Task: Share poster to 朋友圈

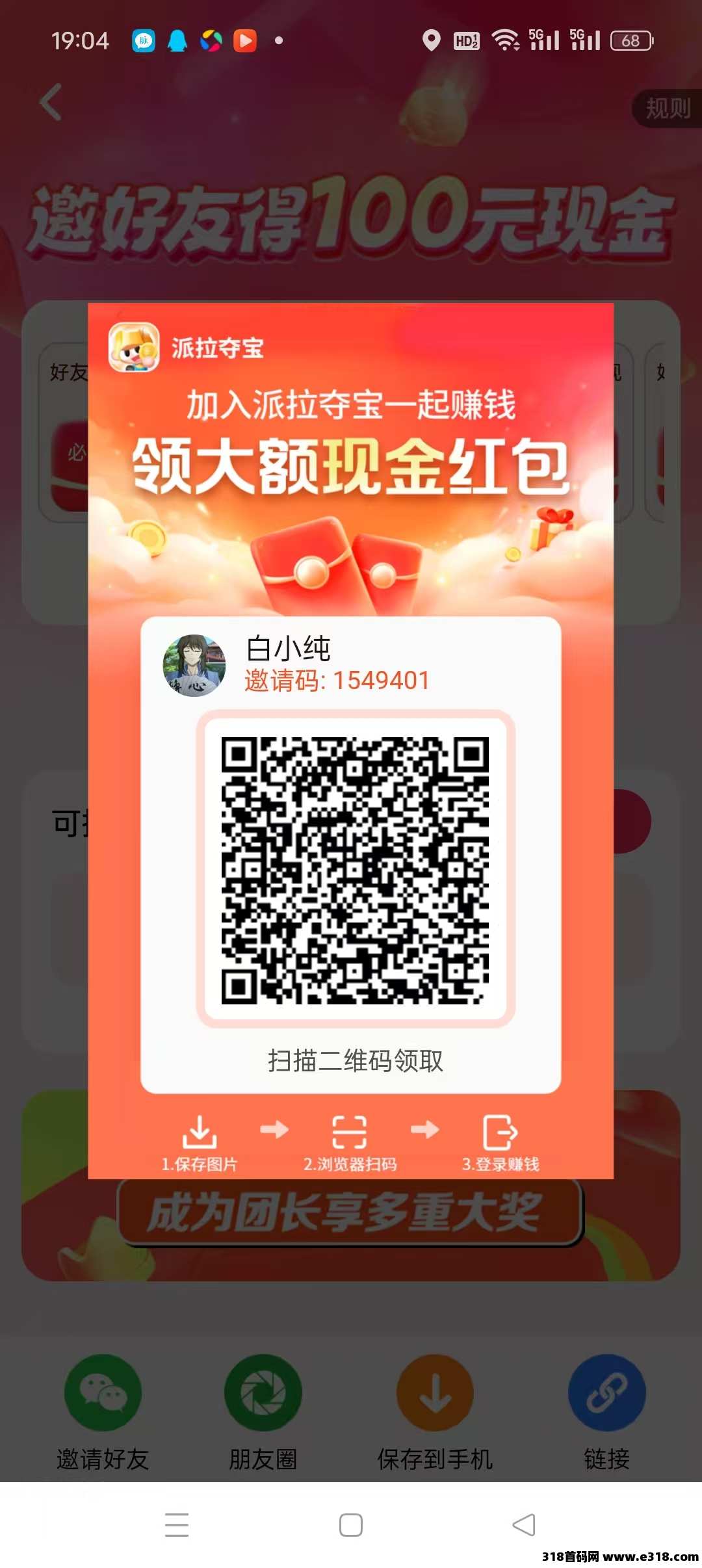Action: (263, 1393)
